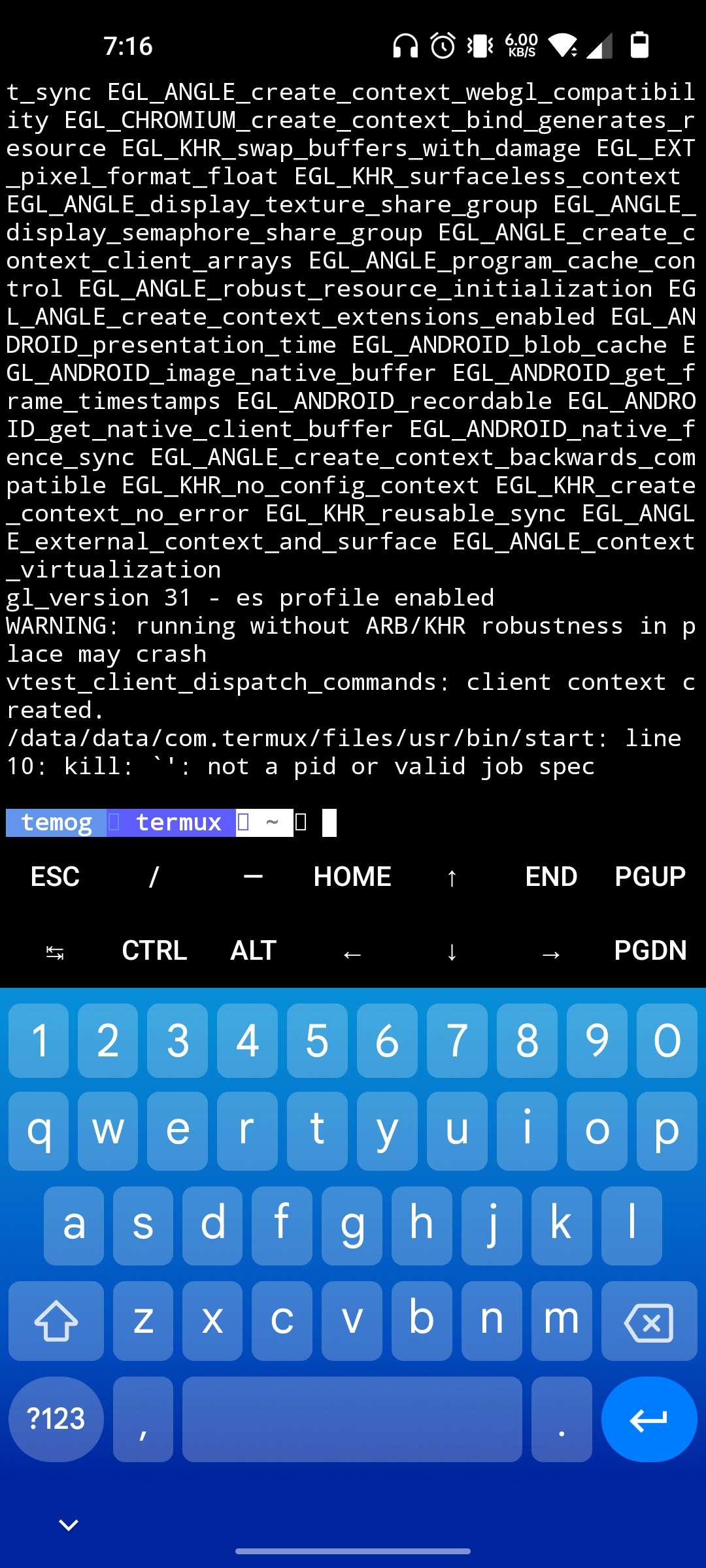Tap the PGDN key
The width and height of the screenshot is (706, 1568).
pos(650,951)
